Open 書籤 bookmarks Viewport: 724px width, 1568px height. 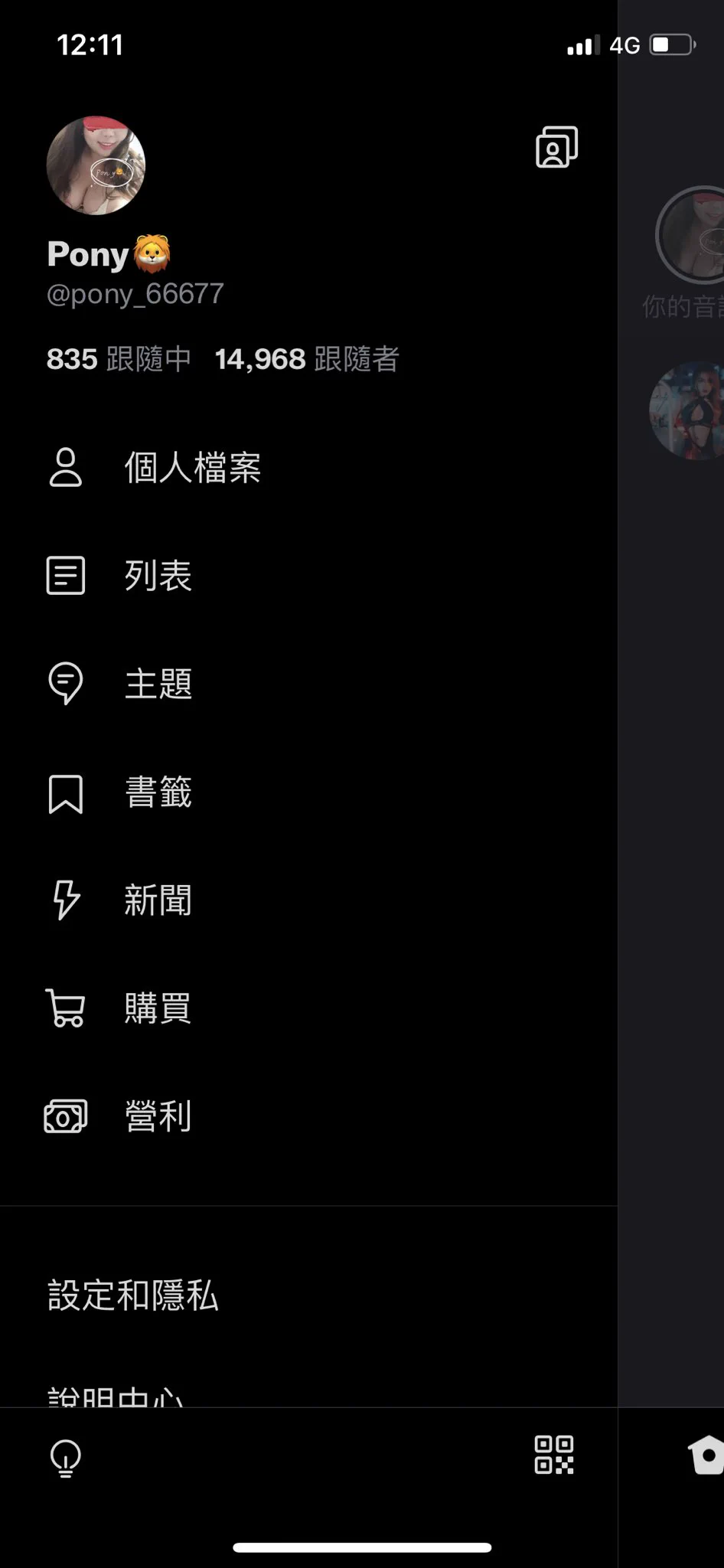[x=157, y=792]
